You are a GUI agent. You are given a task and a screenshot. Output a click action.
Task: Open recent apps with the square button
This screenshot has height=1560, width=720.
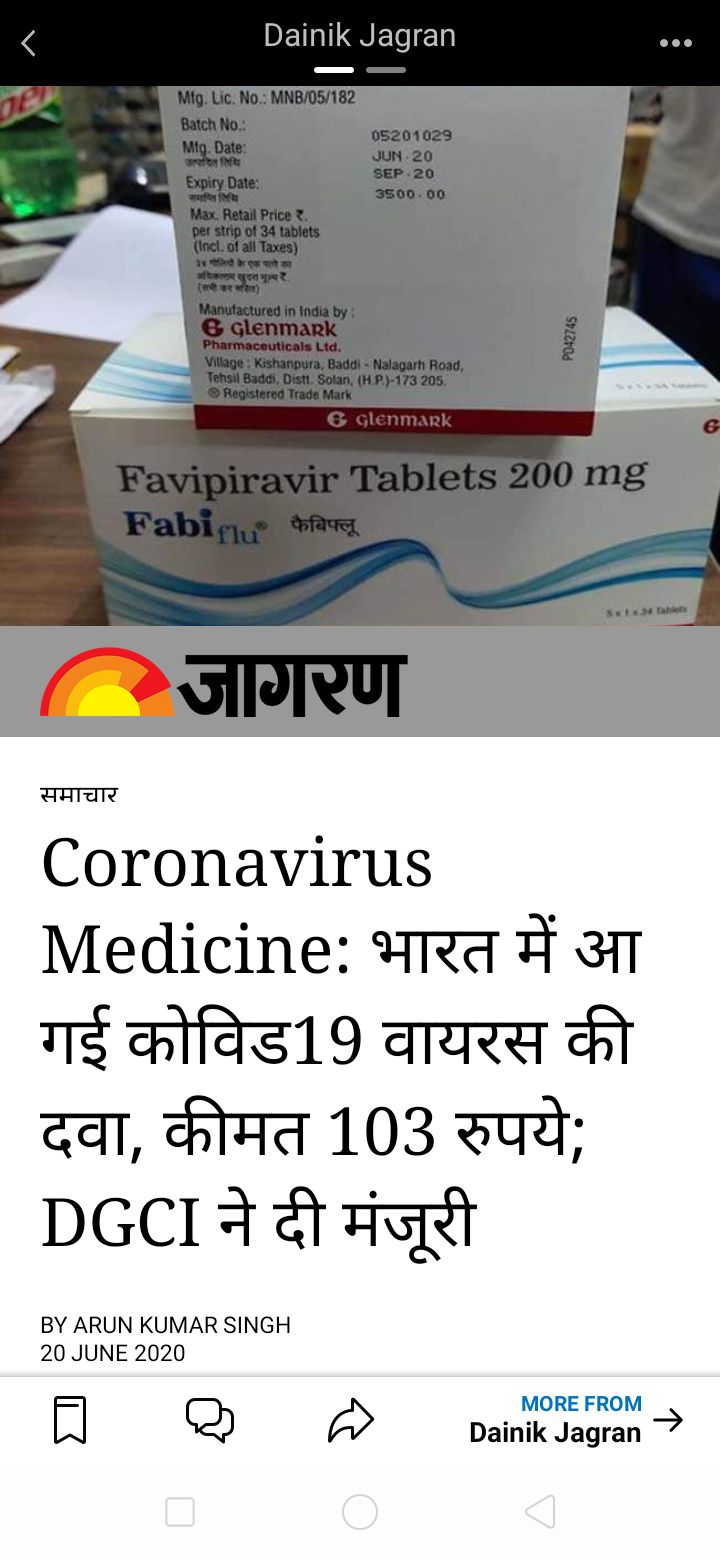(180, 1512)
